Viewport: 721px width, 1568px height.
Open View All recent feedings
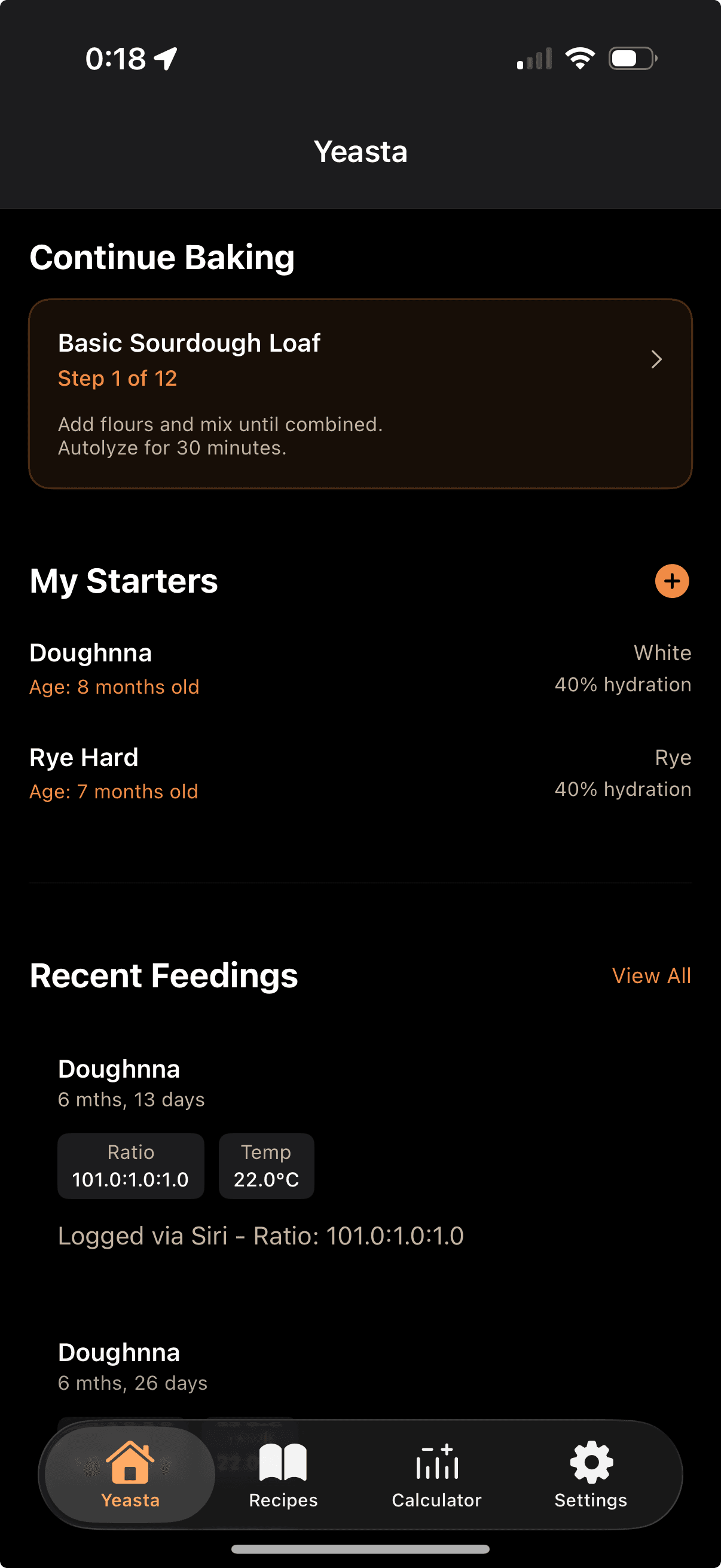click(x=651, y=975)
